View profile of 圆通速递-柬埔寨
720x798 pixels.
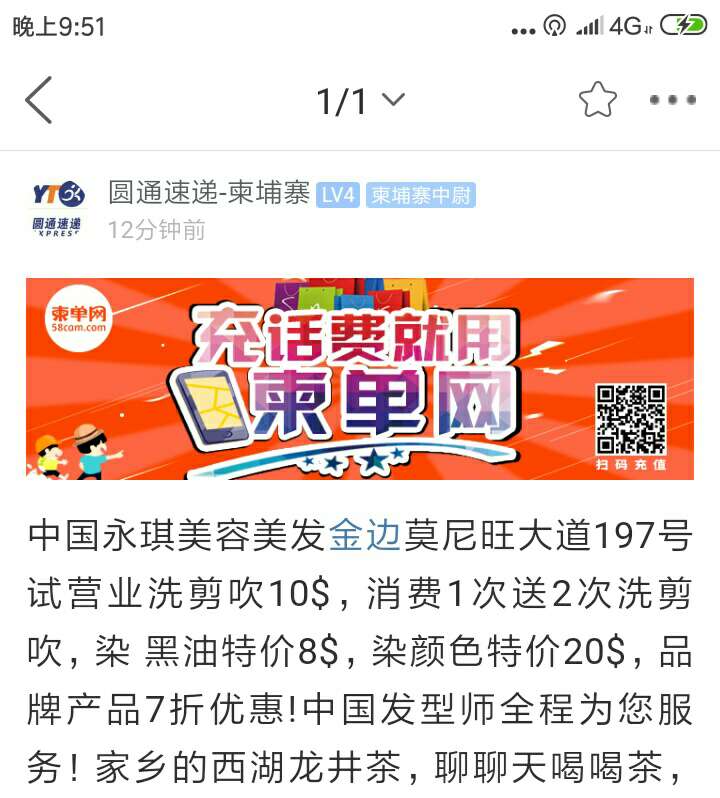pos(208,194)
